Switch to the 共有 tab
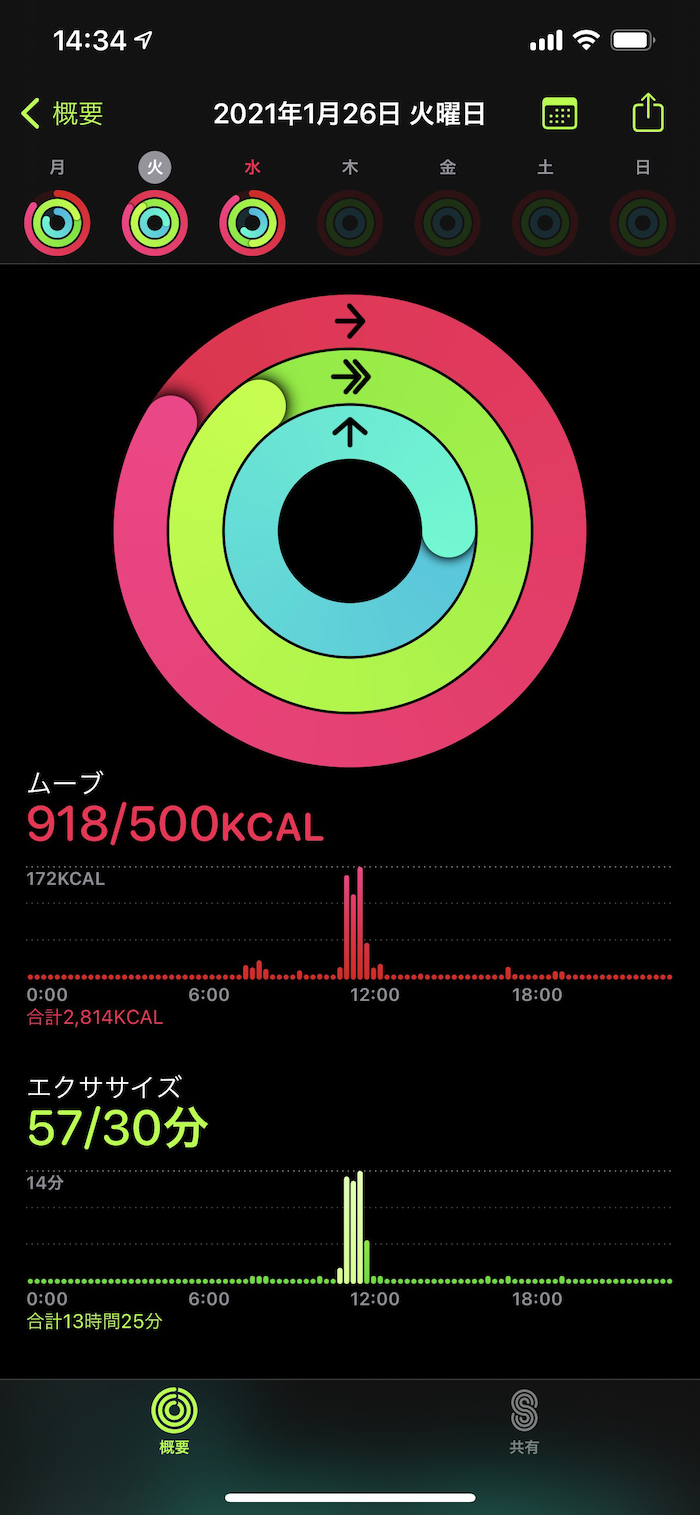 click(524, 1421)
